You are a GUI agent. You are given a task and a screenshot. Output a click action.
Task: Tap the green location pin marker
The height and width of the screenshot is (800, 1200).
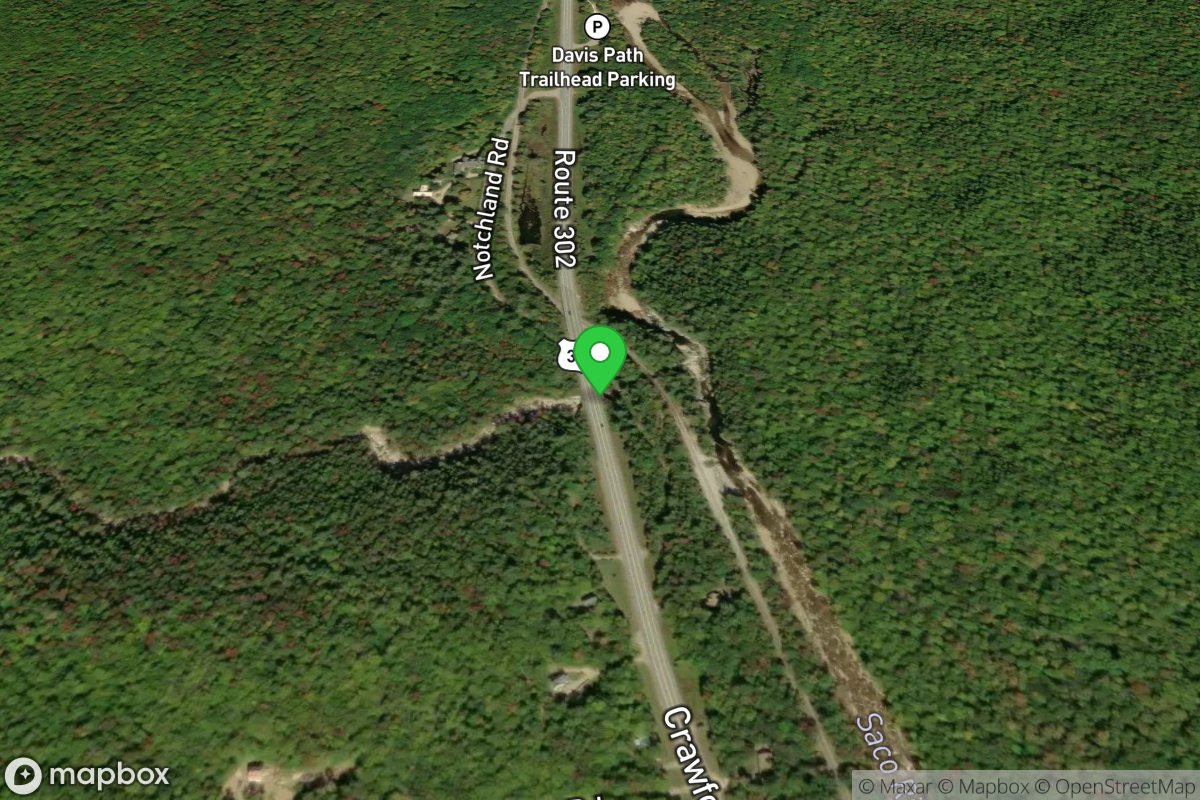point(600,356)
